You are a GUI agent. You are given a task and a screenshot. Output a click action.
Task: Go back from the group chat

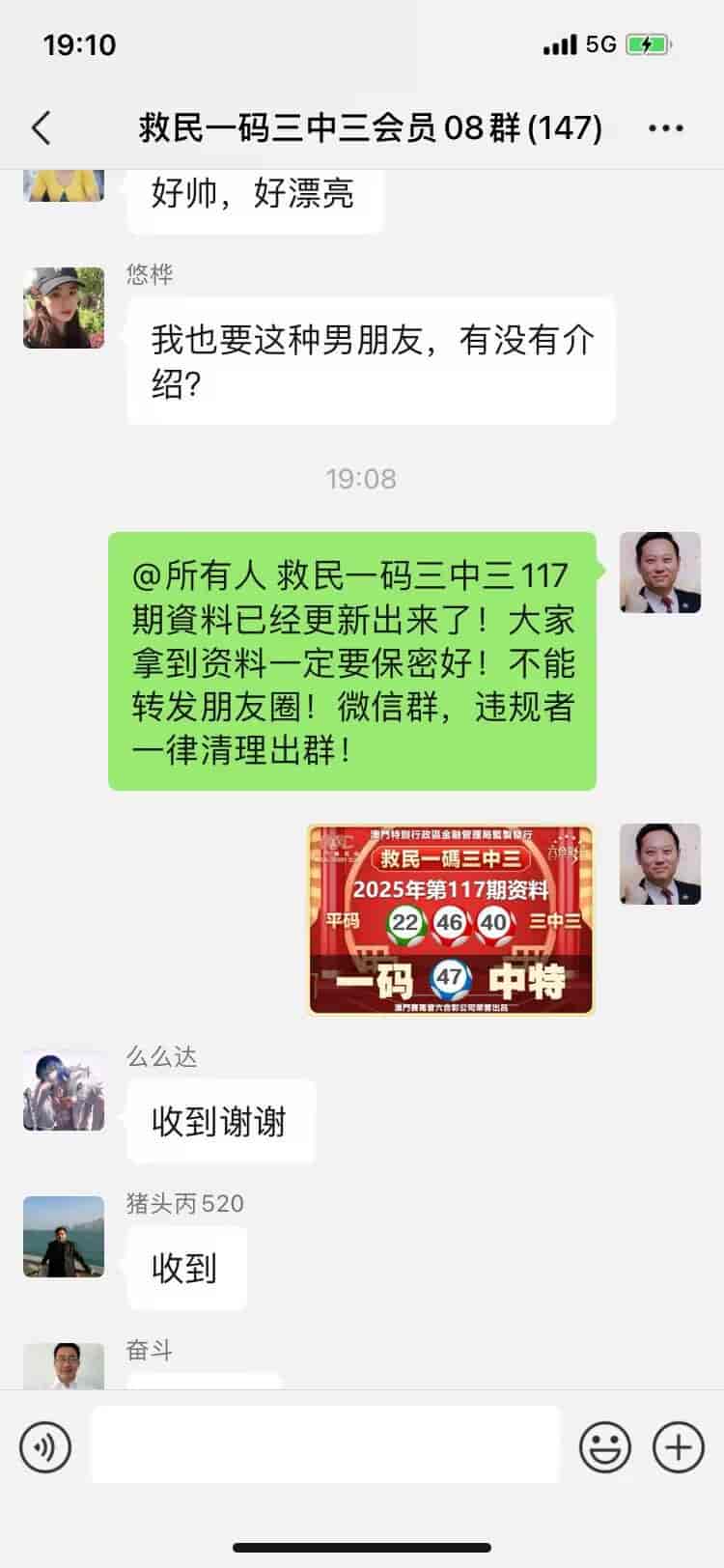point(41,127)
